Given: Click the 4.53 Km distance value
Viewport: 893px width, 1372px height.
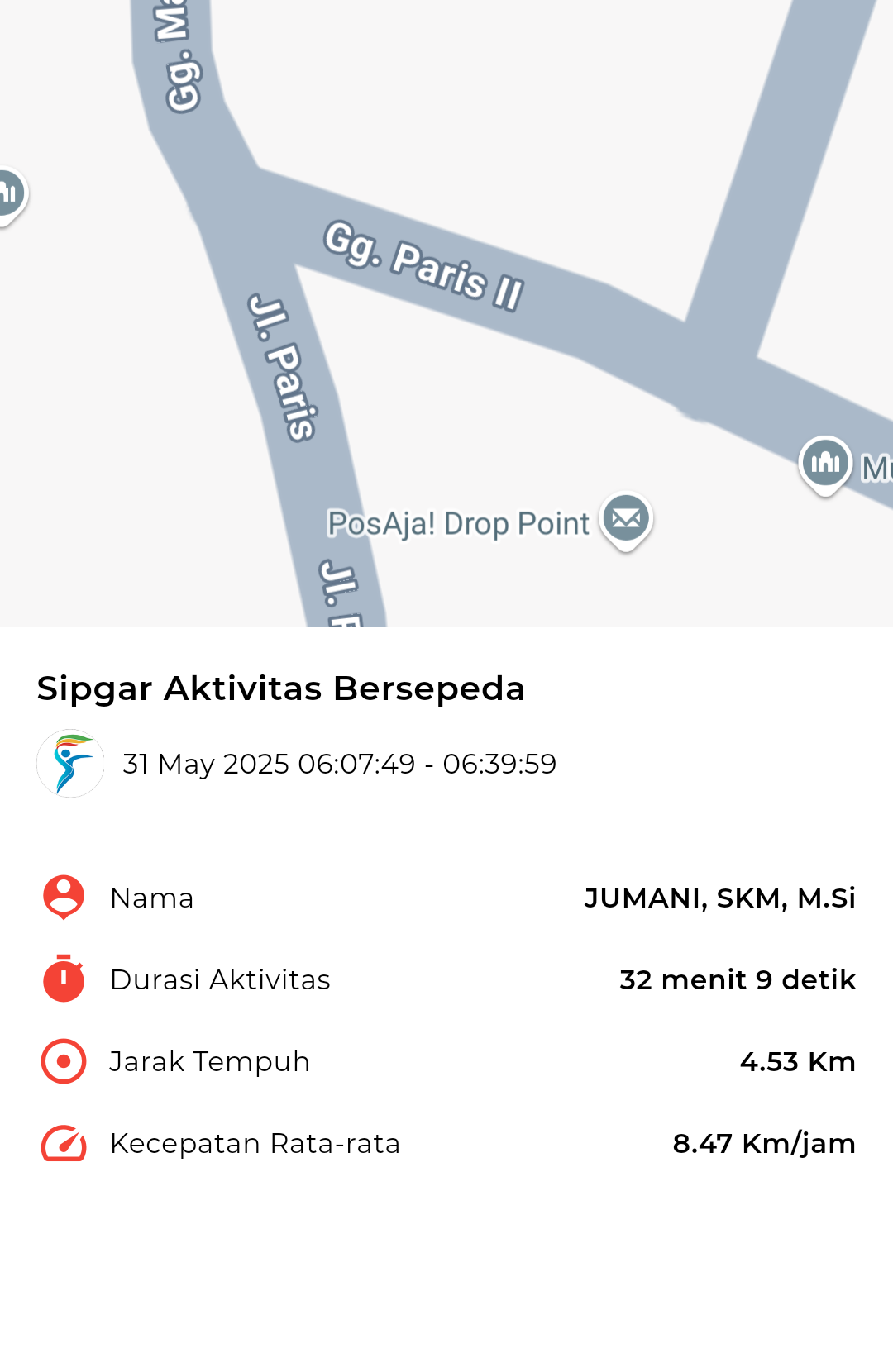Looking at the screenshot, I should click(x=798, y=1061).
